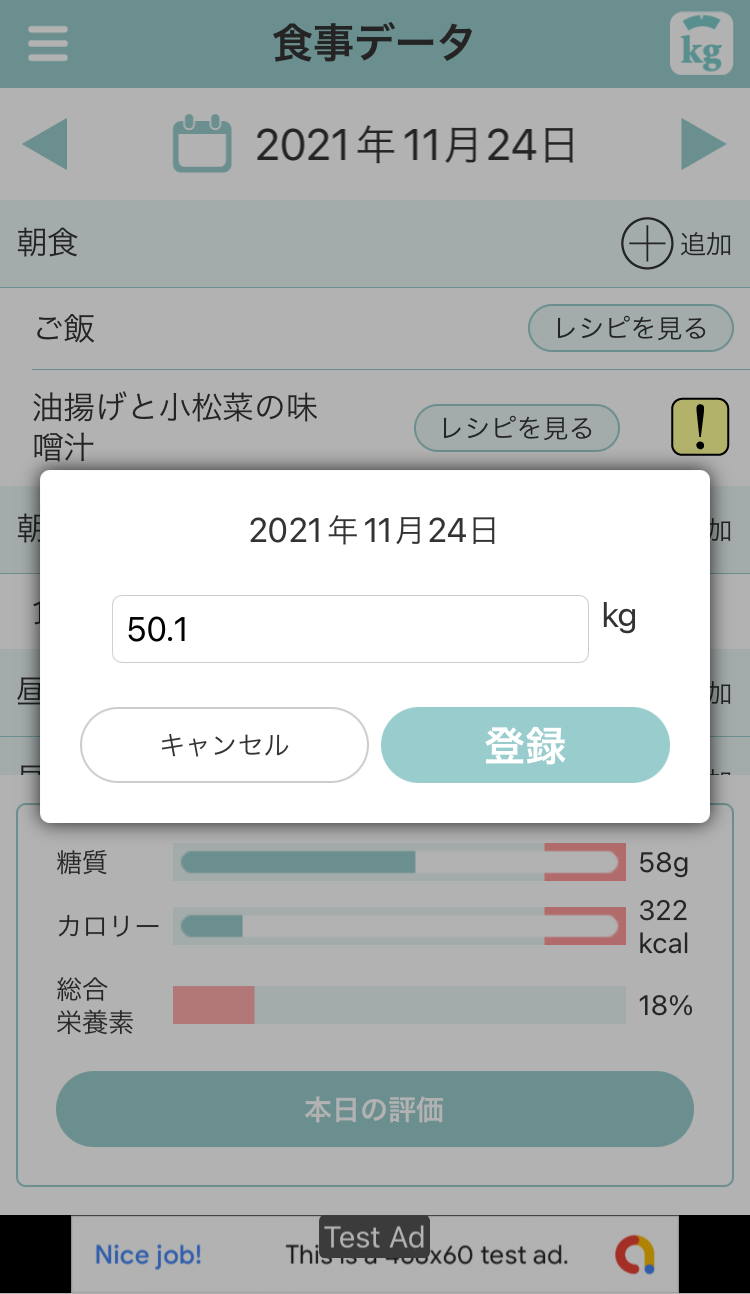Screen dimensions: 750x1294
Task: Open today's evaluation 本日の評価
Action: tap(374, 1109)
